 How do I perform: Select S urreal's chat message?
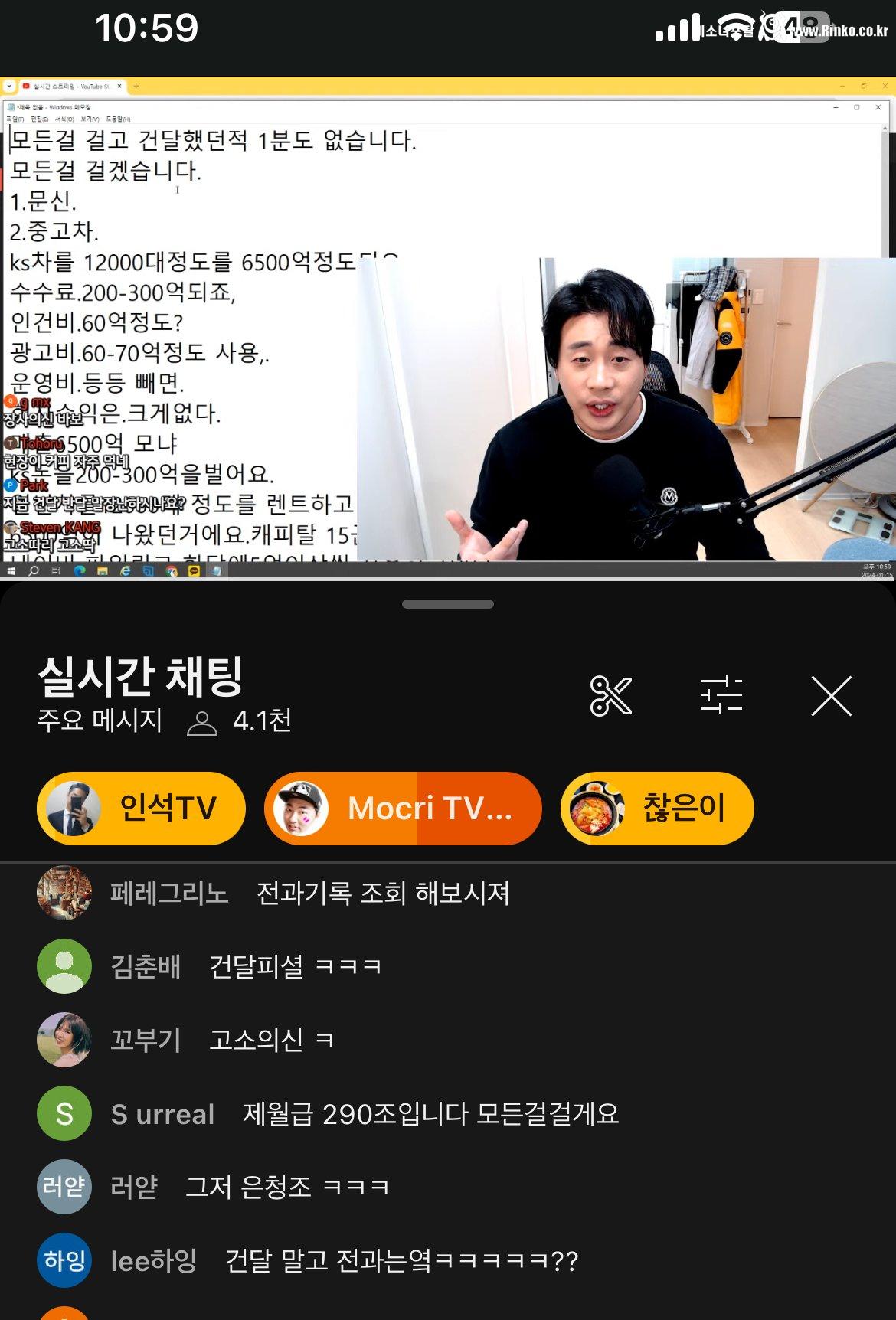tap(430, 1113)
